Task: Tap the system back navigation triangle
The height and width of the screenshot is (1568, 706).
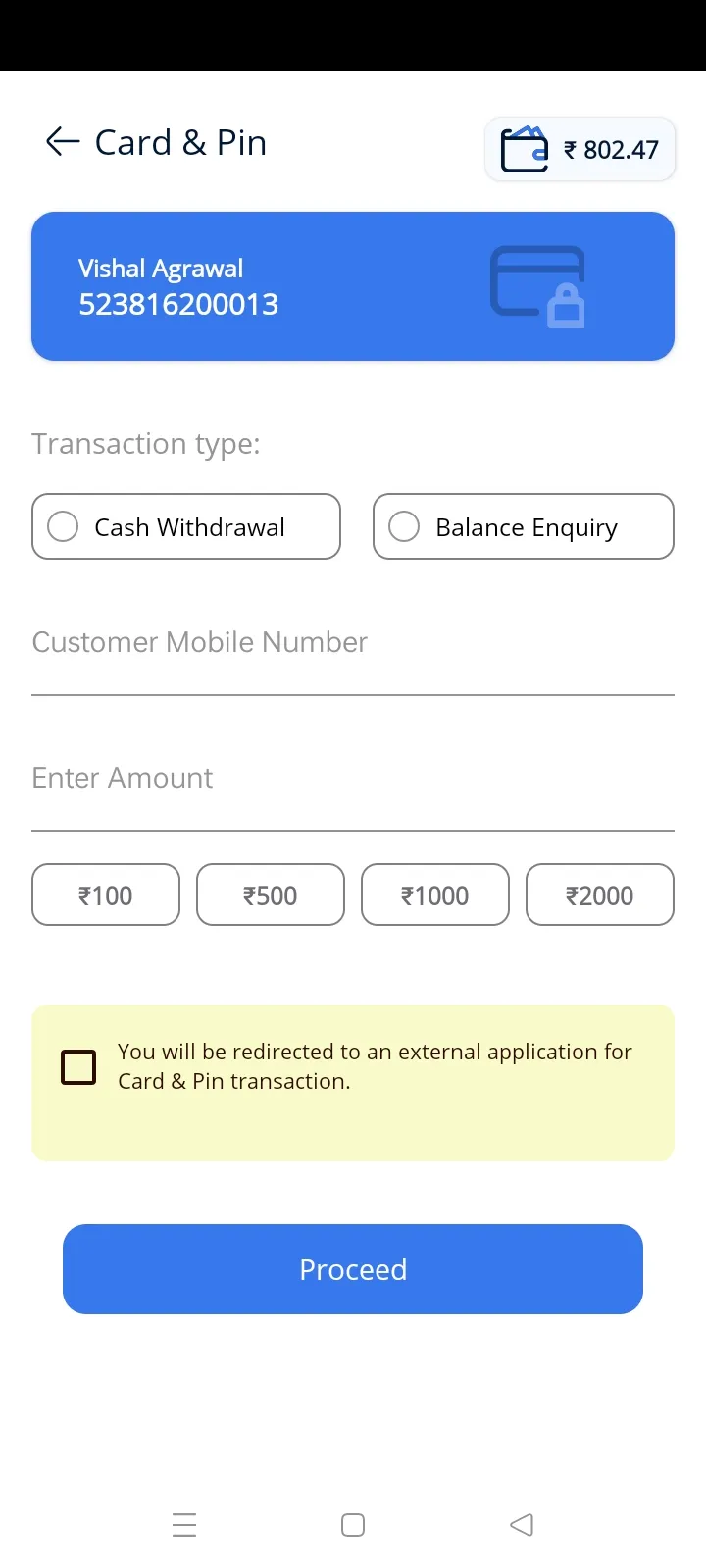Action: 521,1525
